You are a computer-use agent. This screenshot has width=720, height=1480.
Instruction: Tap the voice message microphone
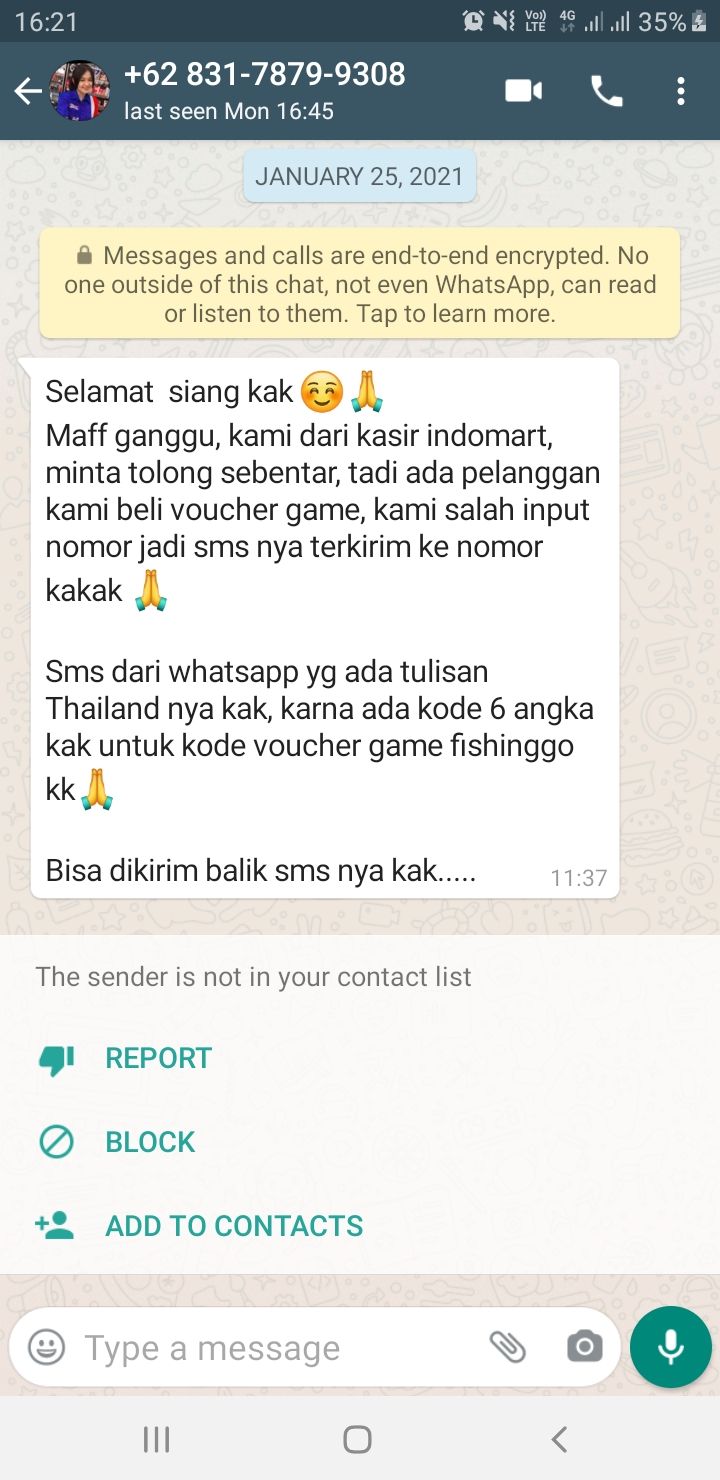pos(670,1347)
